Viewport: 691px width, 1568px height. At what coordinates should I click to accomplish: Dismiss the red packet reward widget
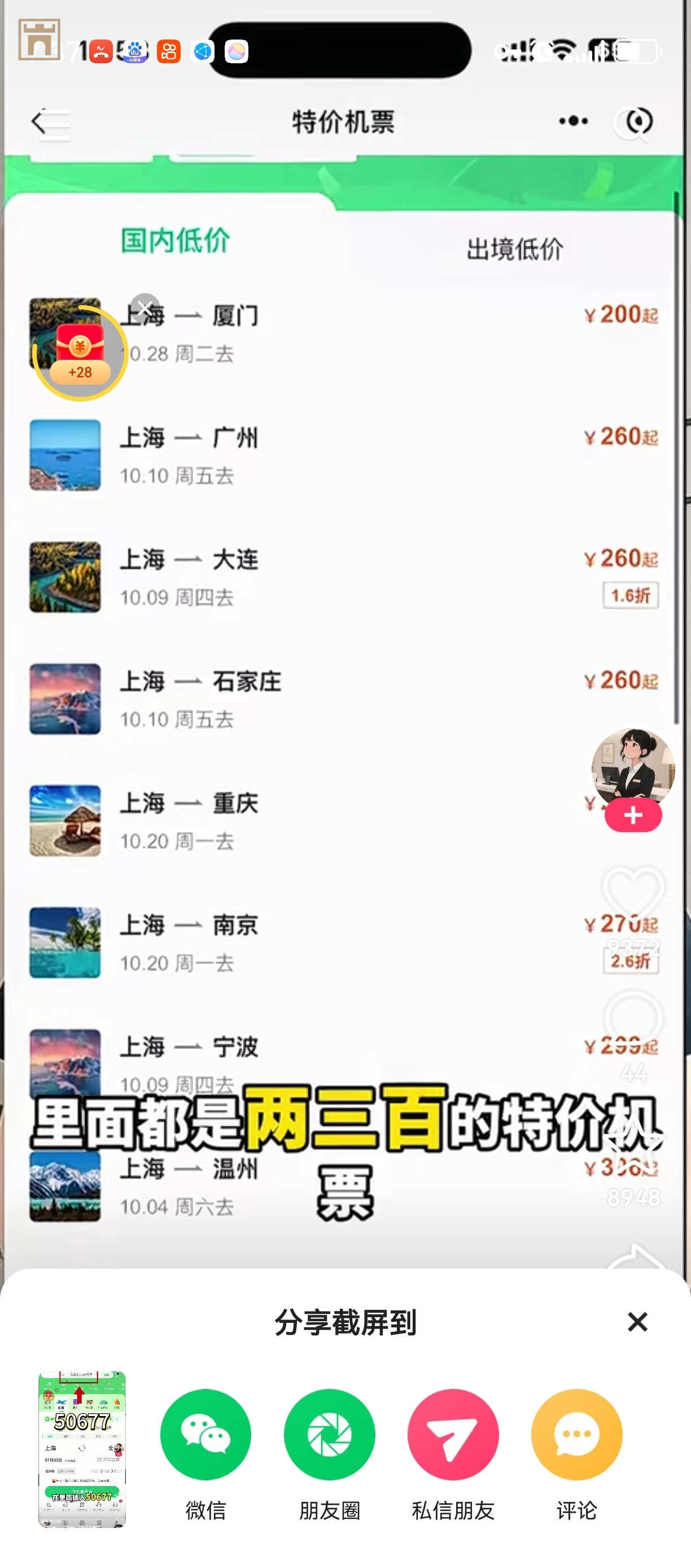coord(145,308)
